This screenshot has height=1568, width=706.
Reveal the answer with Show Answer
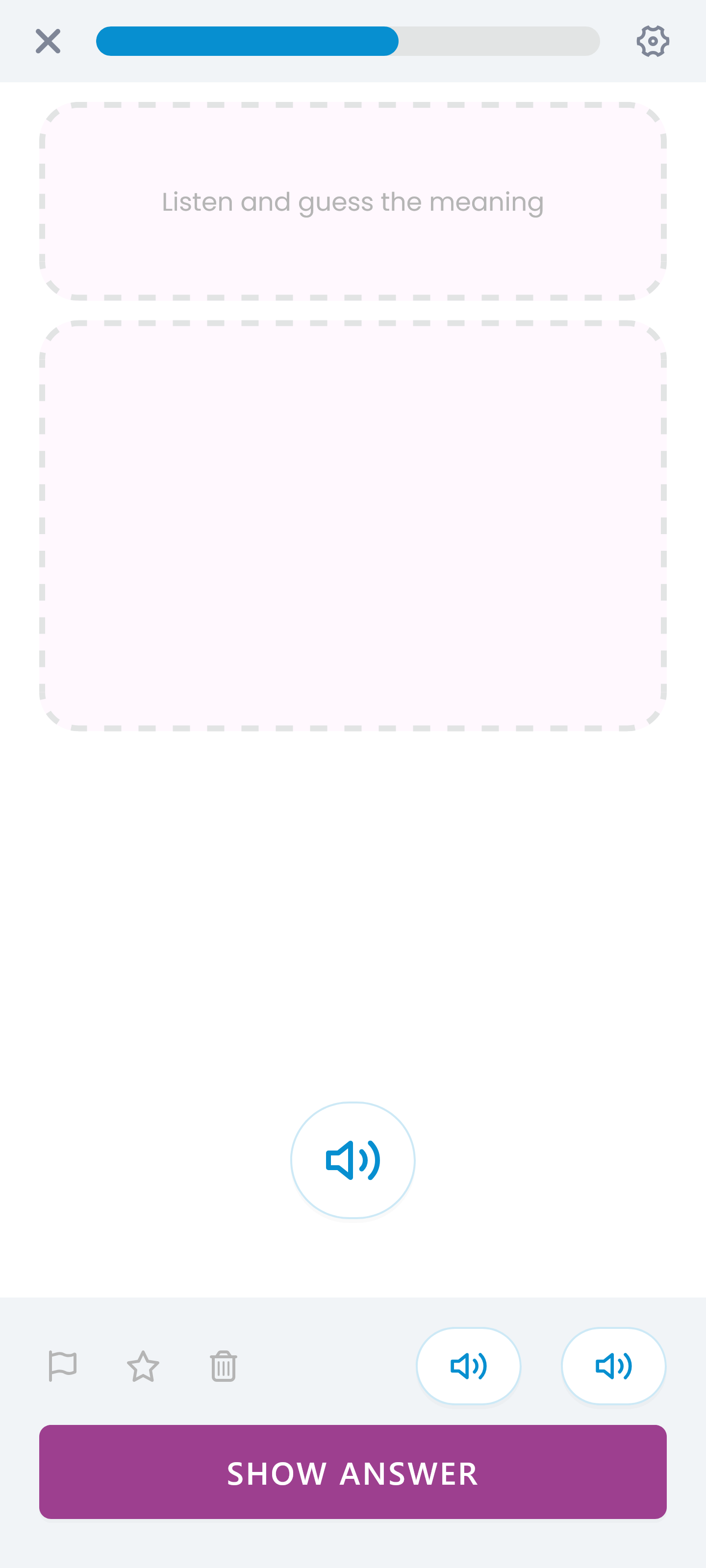click(x=353, y=1471)
